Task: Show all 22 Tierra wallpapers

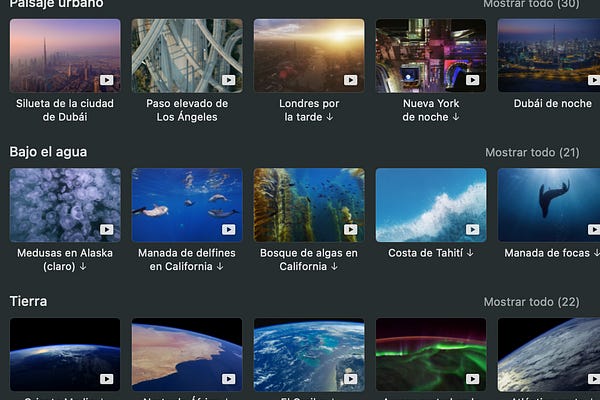Action: [531, 301]
